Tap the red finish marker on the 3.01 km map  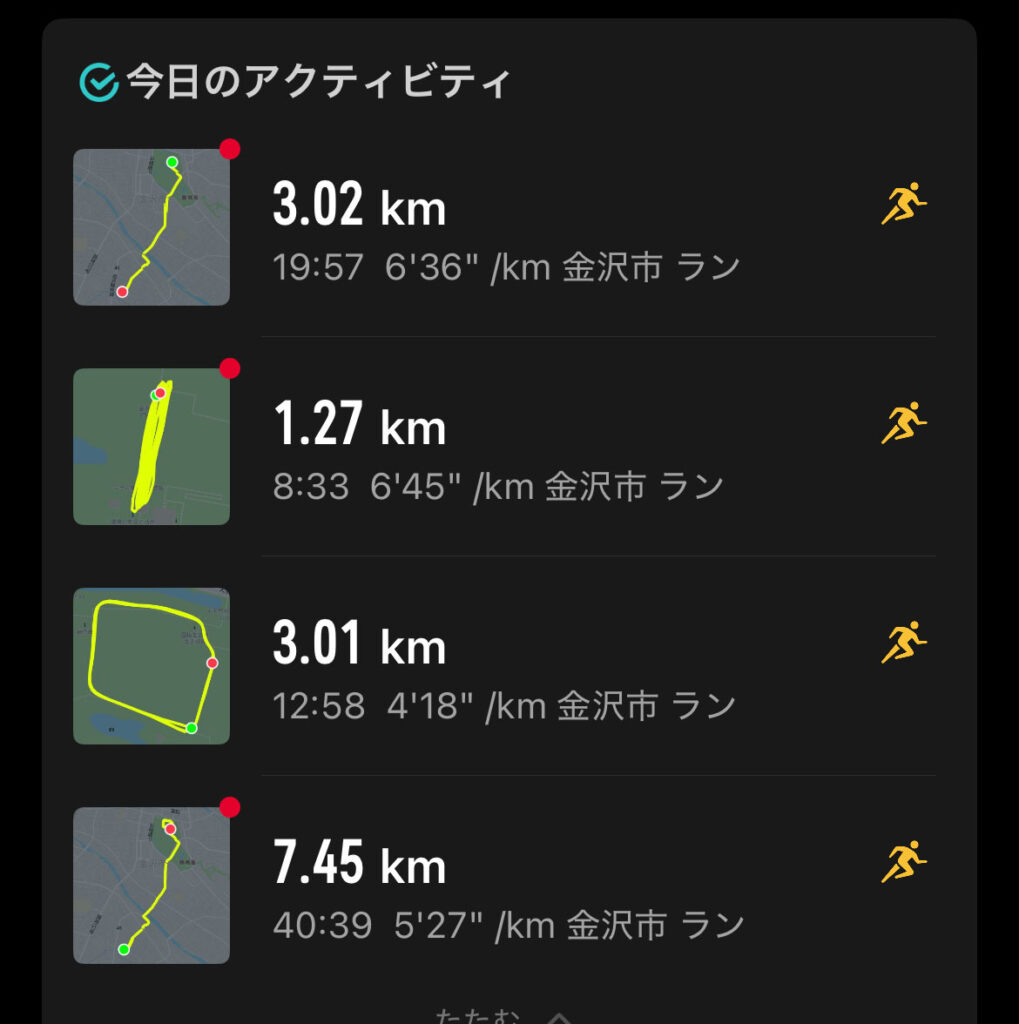[212, 661]
